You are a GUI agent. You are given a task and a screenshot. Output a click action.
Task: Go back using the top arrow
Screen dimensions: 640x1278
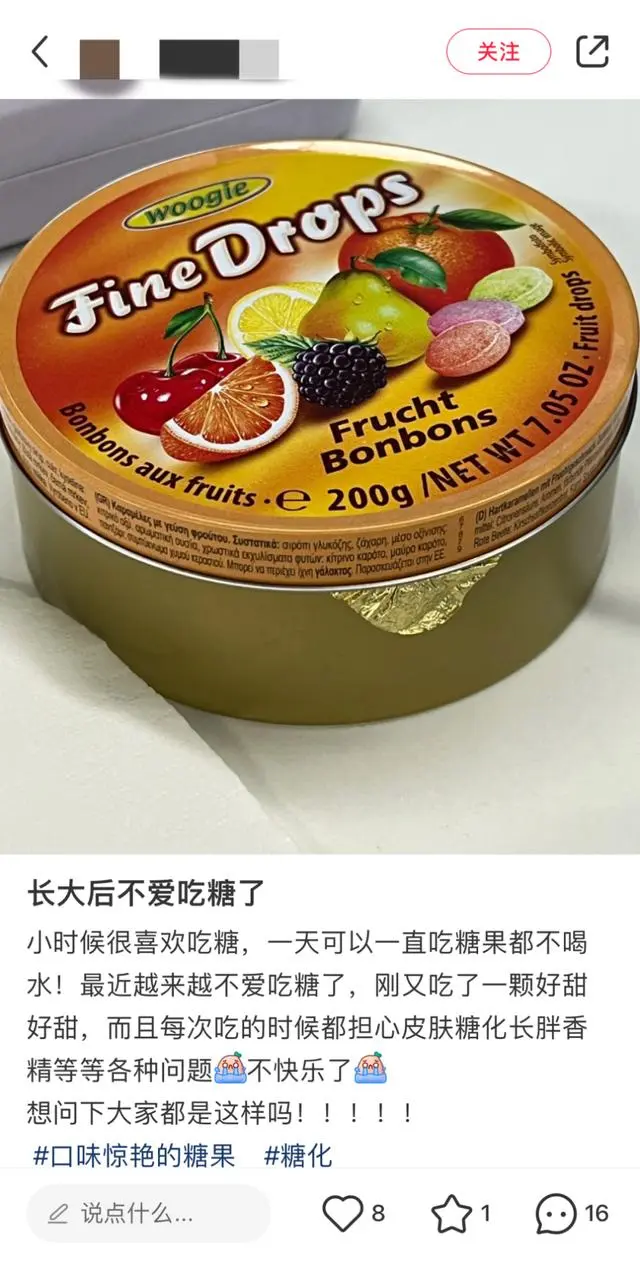(40, 52)
